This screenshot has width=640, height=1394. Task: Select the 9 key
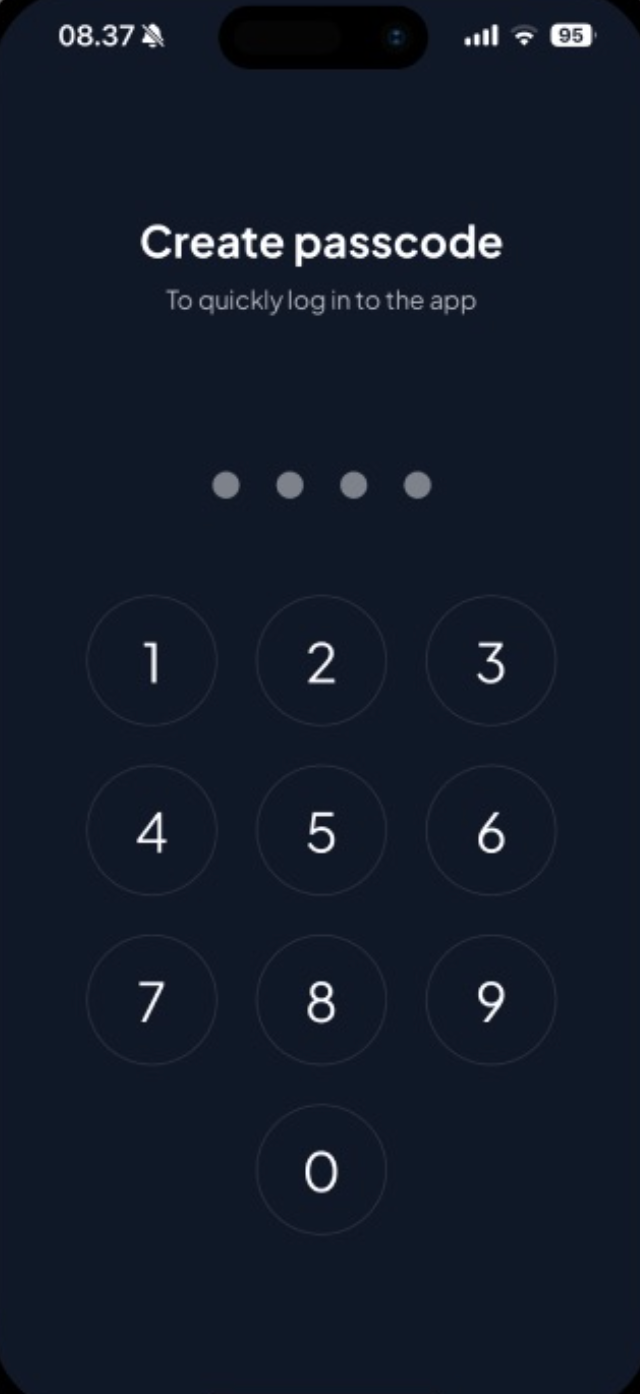[x=490, y=1000]
